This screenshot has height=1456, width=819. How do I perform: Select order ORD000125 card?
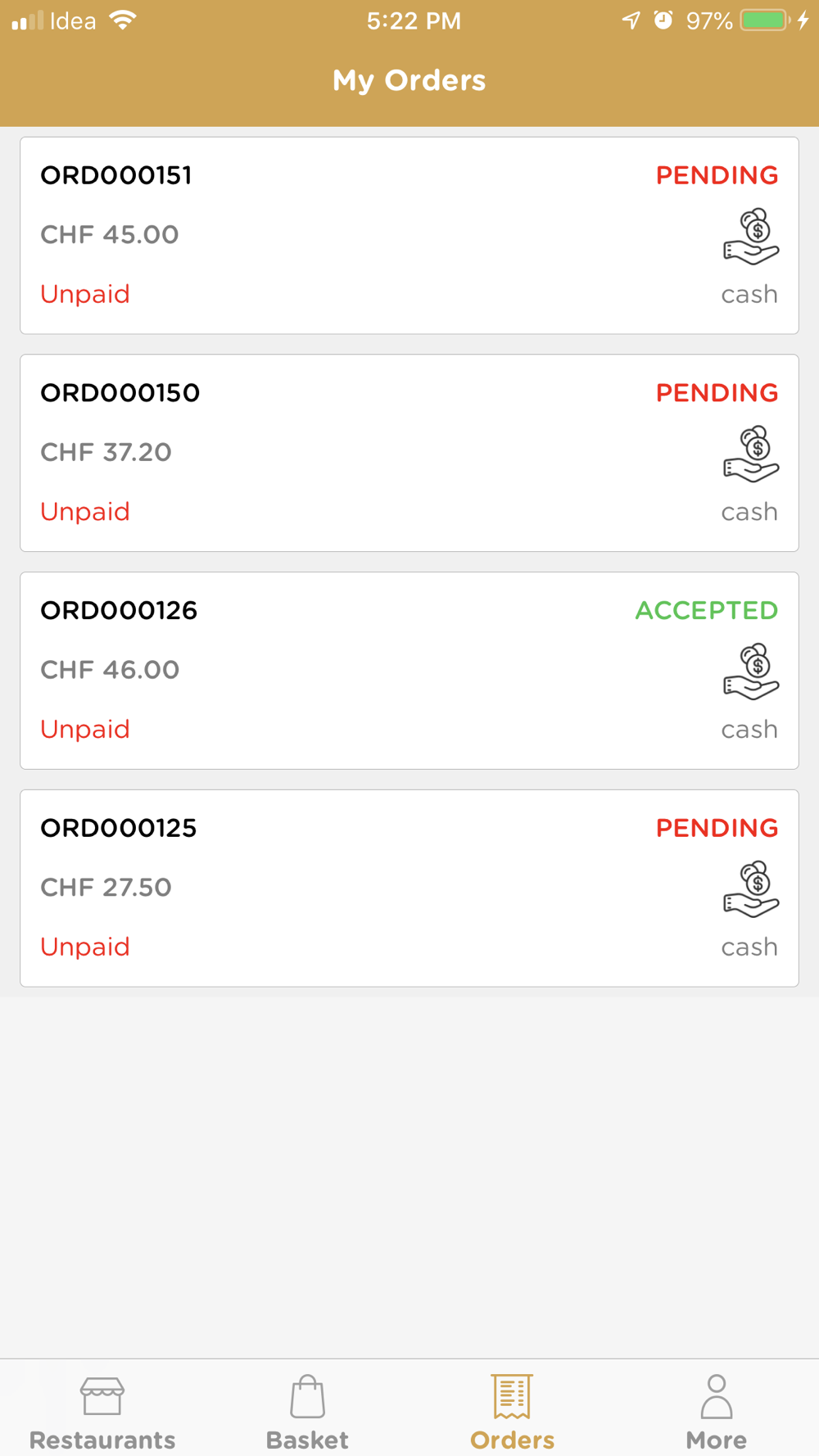pos(409,889)
